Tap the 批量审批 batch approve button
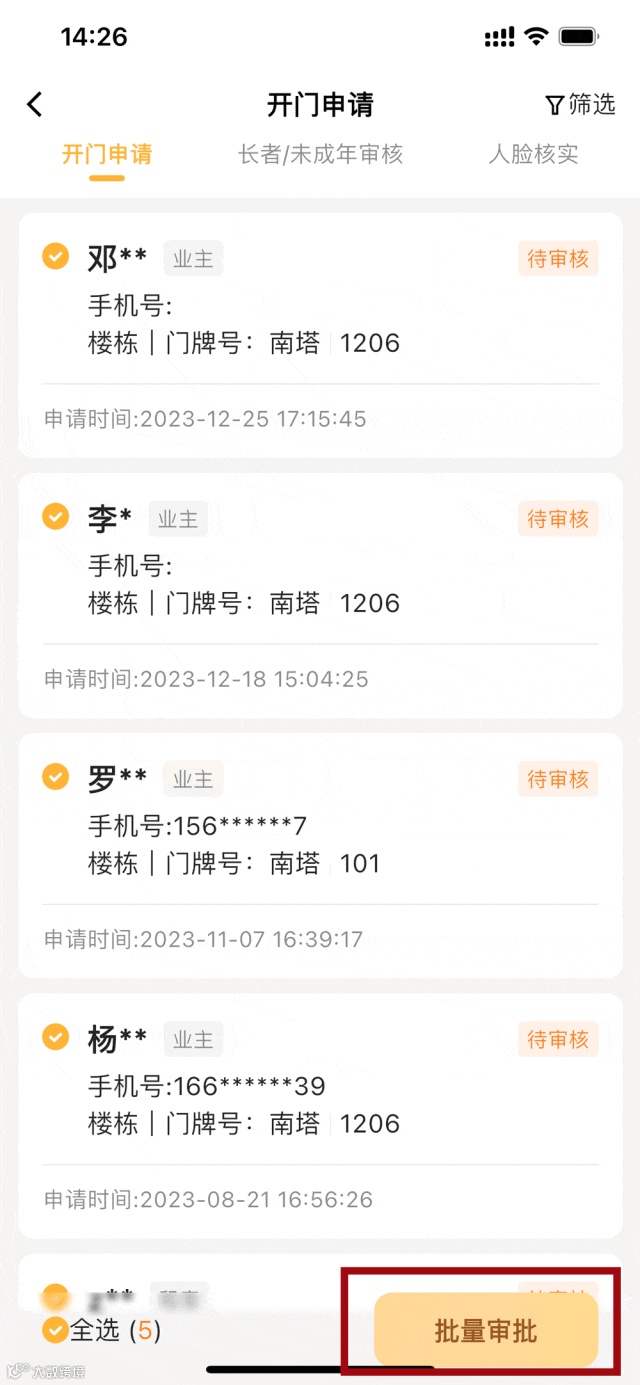The width and height of the screenshot is (640, 1385). tap(486, 1330)
